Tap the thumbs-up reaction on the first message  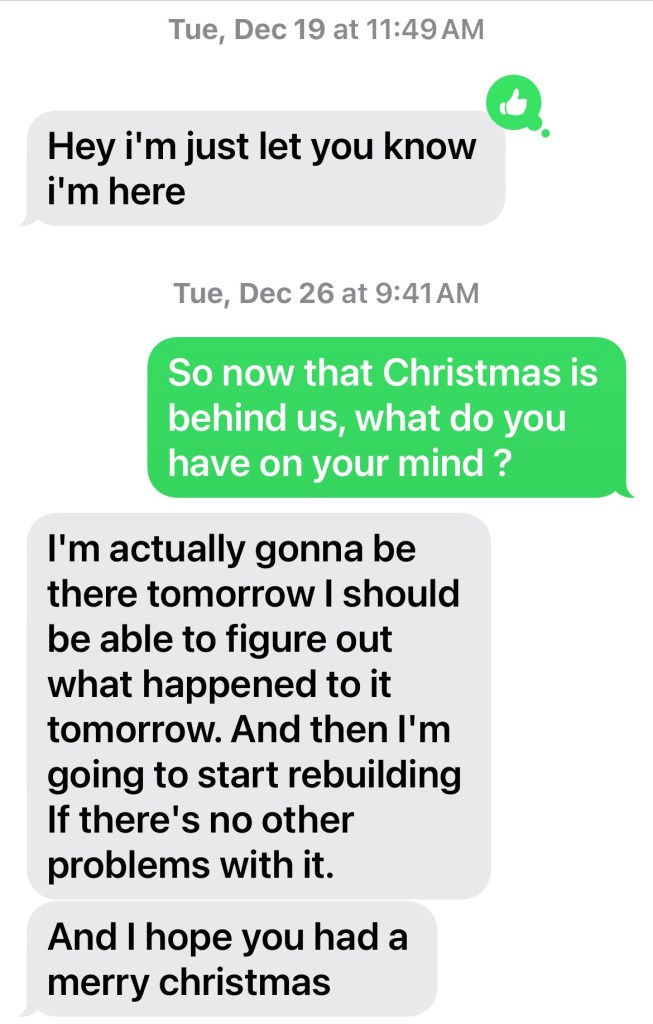[515, 103]
